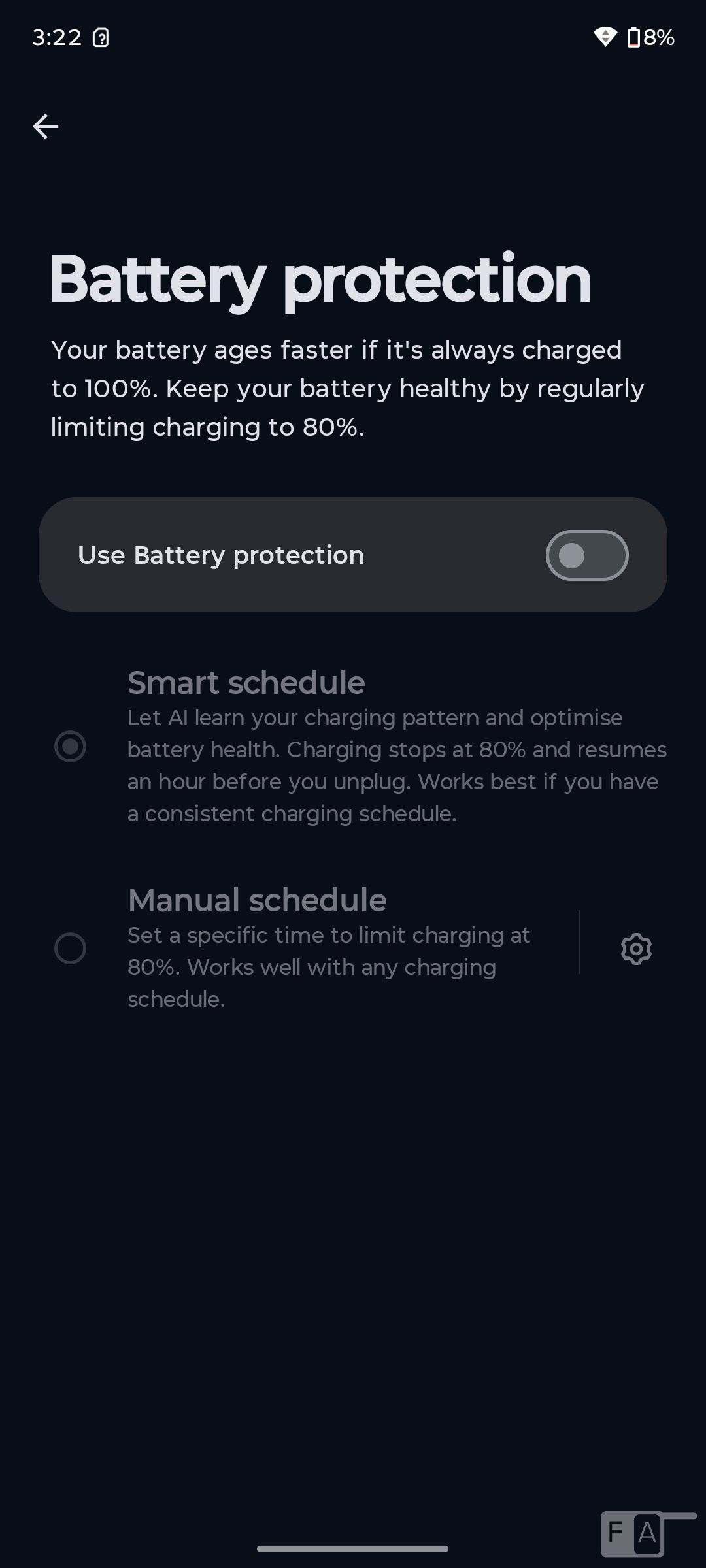
Task: Open Manual schedule gear settings
Action: click(635, 949)
